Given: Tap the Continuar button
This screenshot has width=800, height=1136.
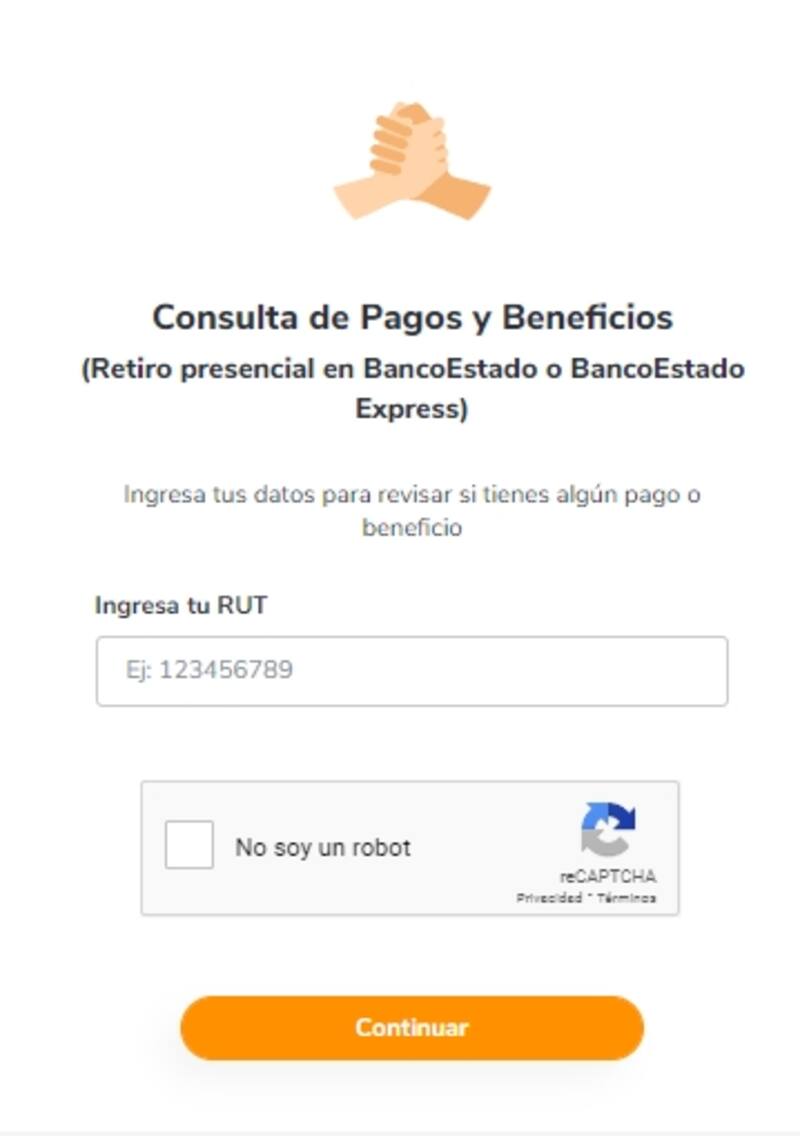Looking at the screenshot, I should point(411,1028).
